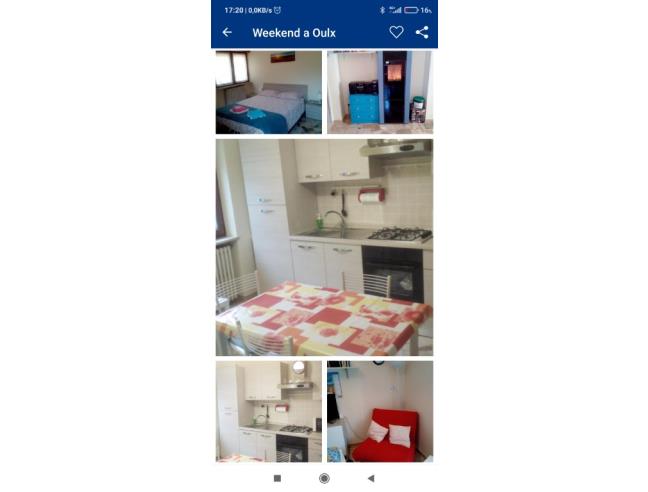Tap the system home button
The image size is (648, 492).
[x=324, y=479]
